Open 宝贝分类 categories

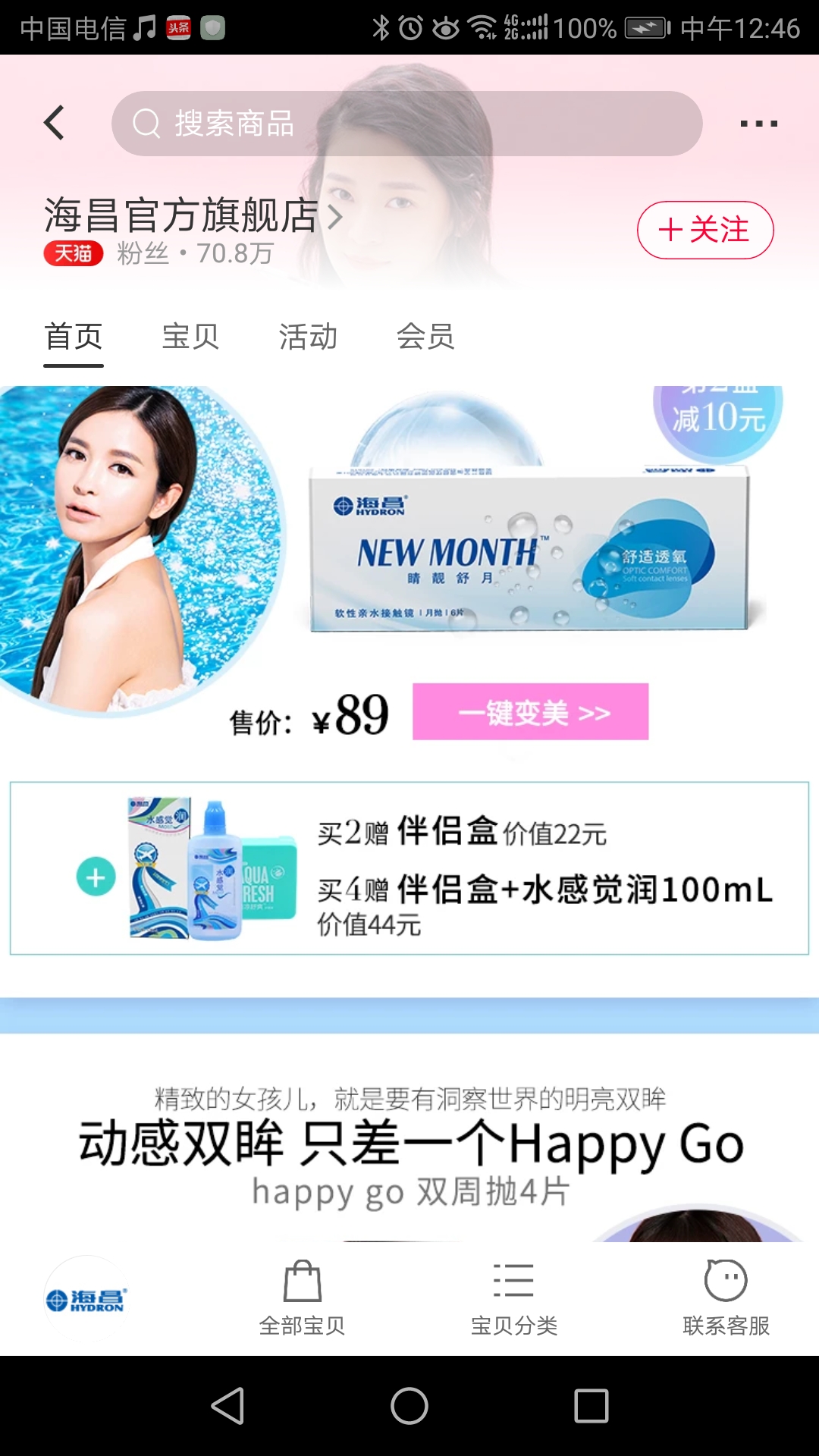[514, 1298]
